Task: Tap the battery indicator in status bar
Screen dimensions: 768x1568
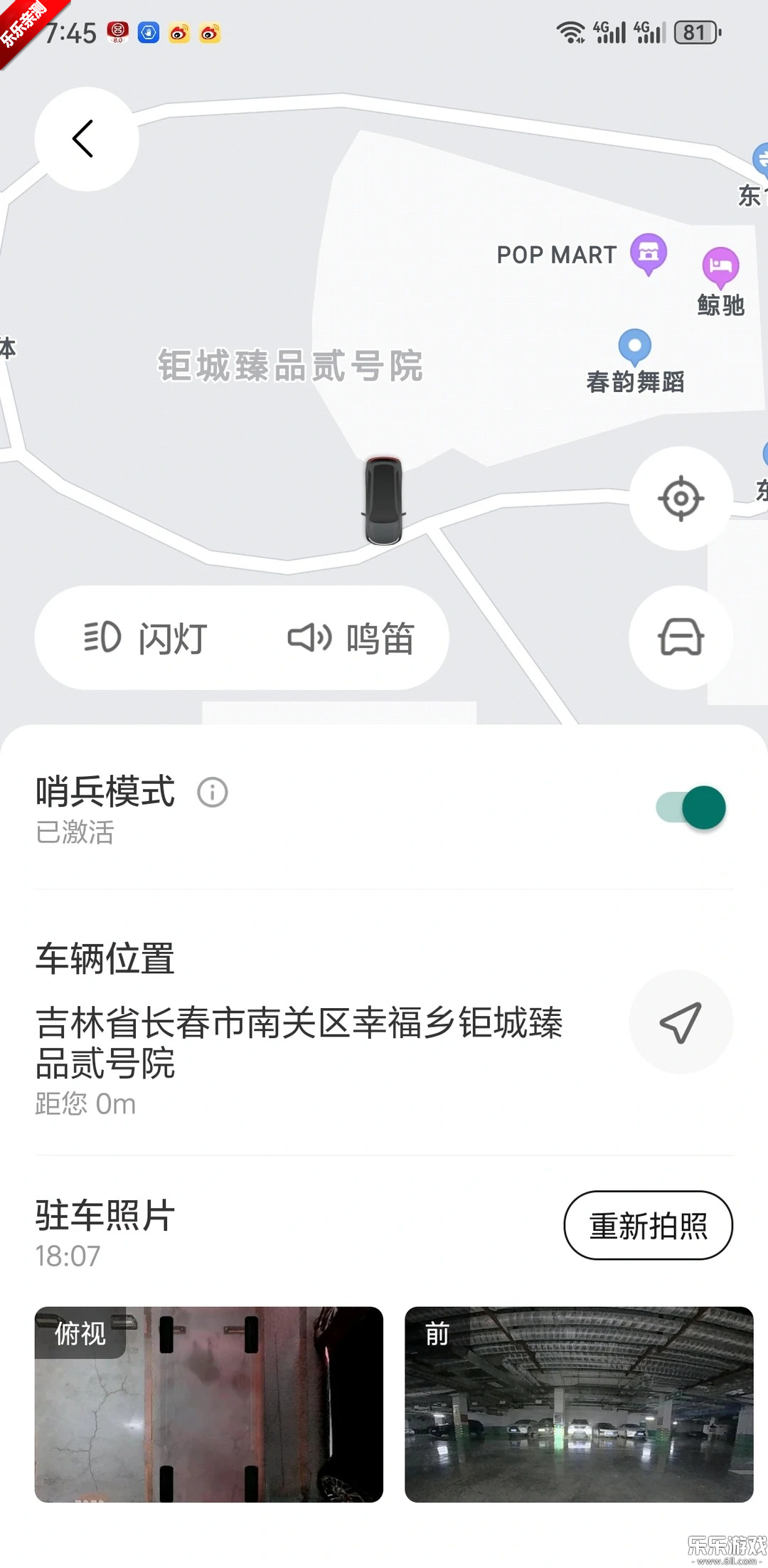Action: 694,31
